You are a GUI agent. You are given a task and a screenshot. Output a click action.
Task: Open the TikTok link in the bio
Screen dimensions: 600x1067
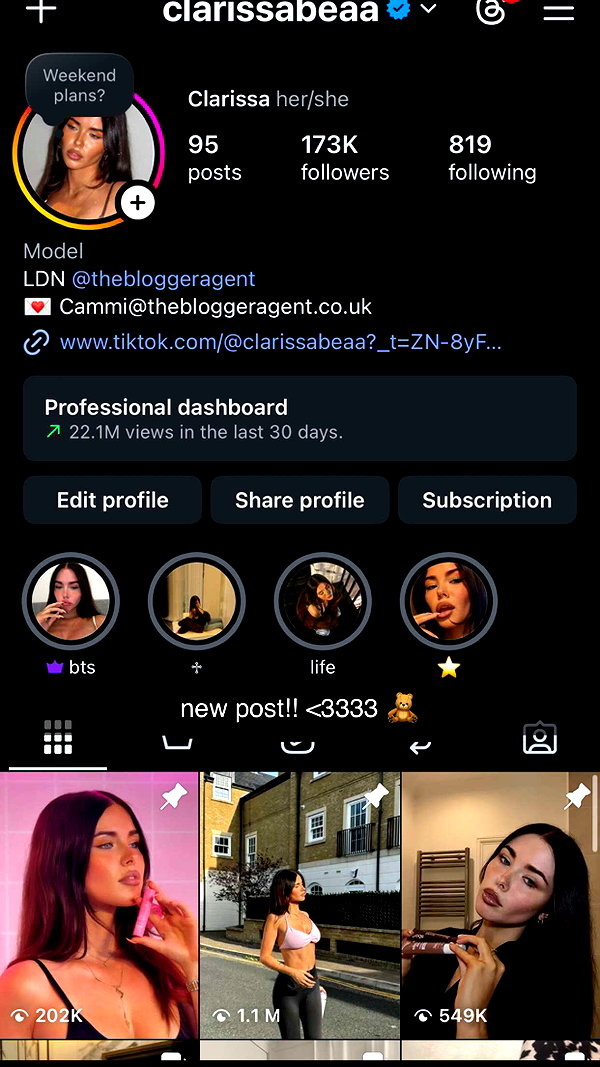point(280,342)
